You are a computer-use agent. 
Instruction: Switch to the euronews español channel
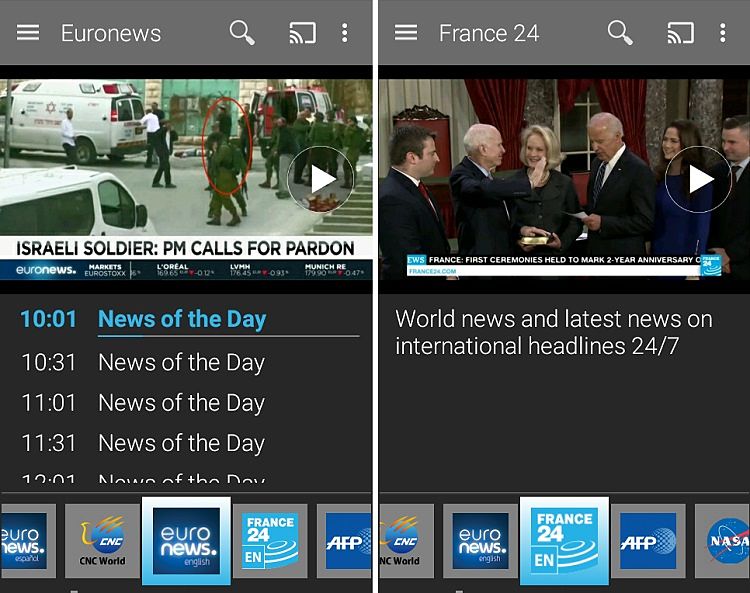22,541
